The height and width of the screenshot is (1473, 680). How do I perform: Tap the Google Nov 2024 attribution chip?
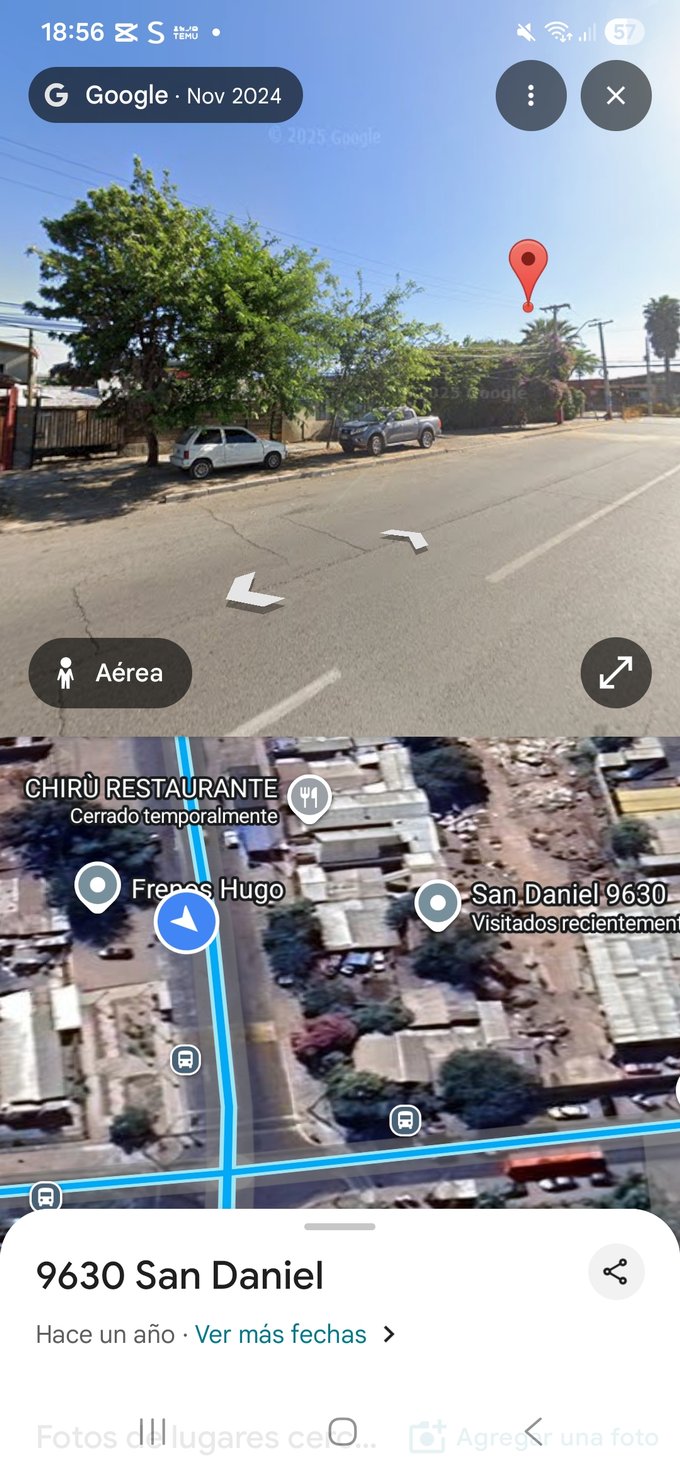tap(165, 95)
